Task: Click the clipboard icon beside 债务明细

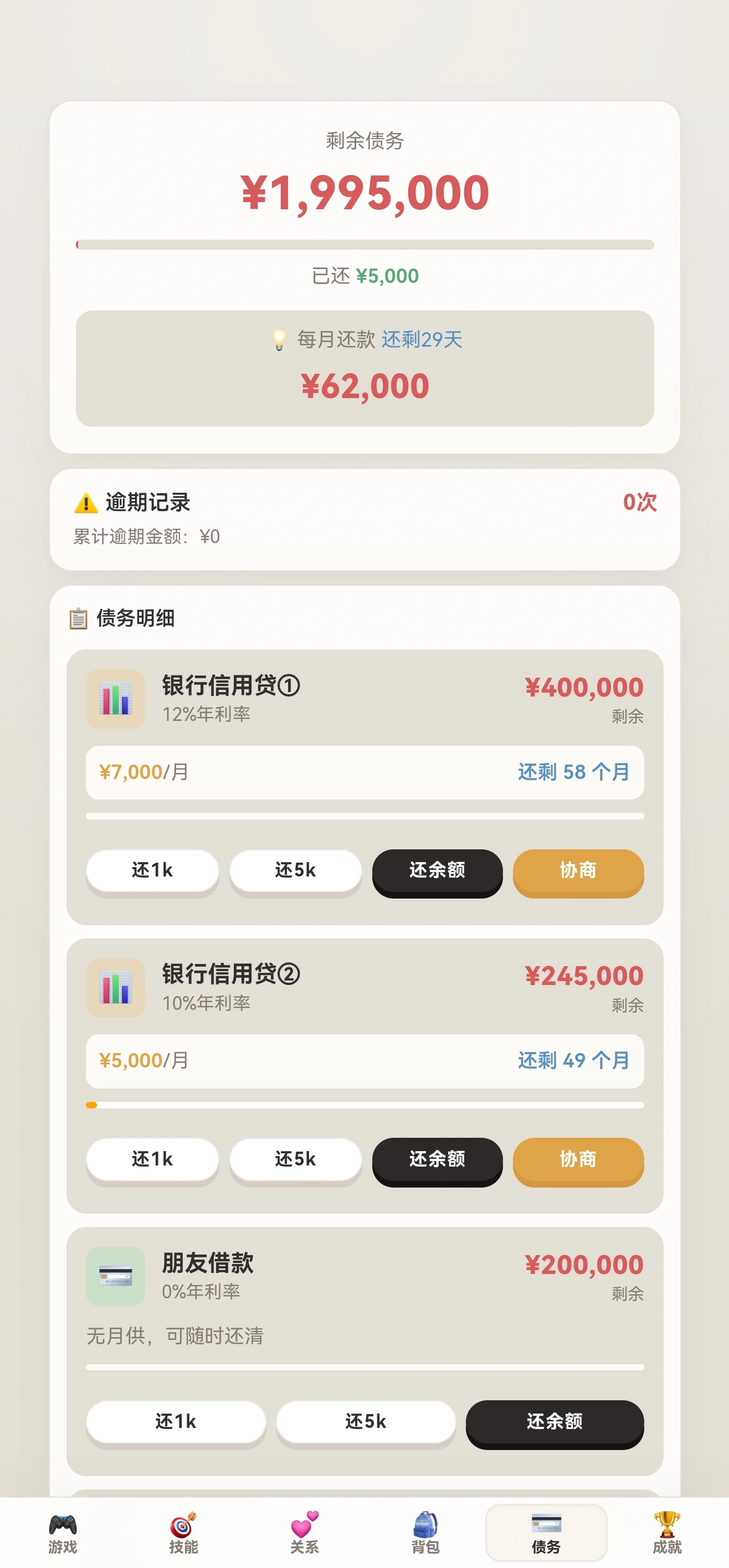Action: pyautogui.click(x=78, y=618)
